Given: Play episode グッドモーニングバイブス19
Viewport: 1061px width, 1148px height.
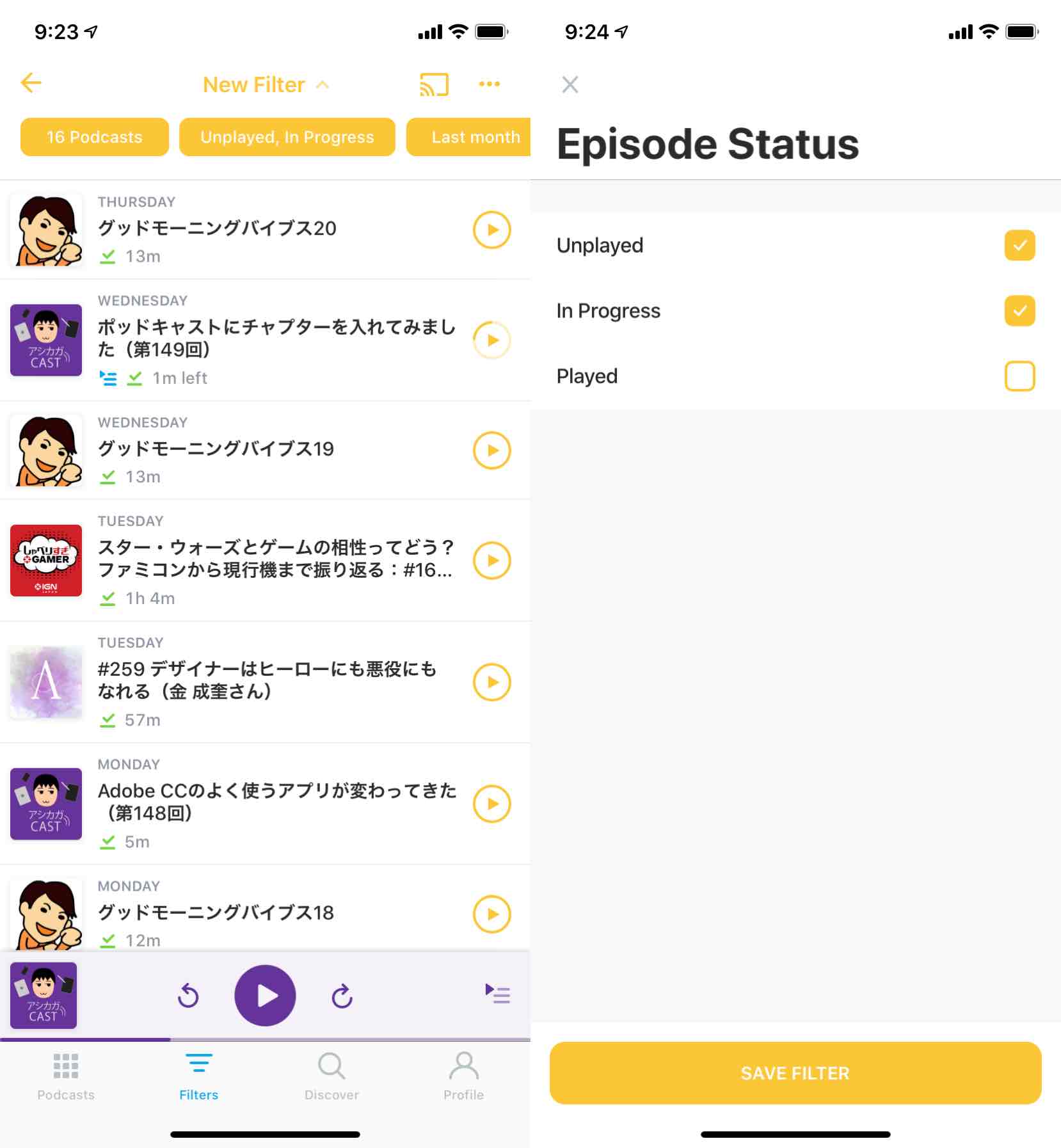Looking at the screenshot, I should [x=491, y=450].
